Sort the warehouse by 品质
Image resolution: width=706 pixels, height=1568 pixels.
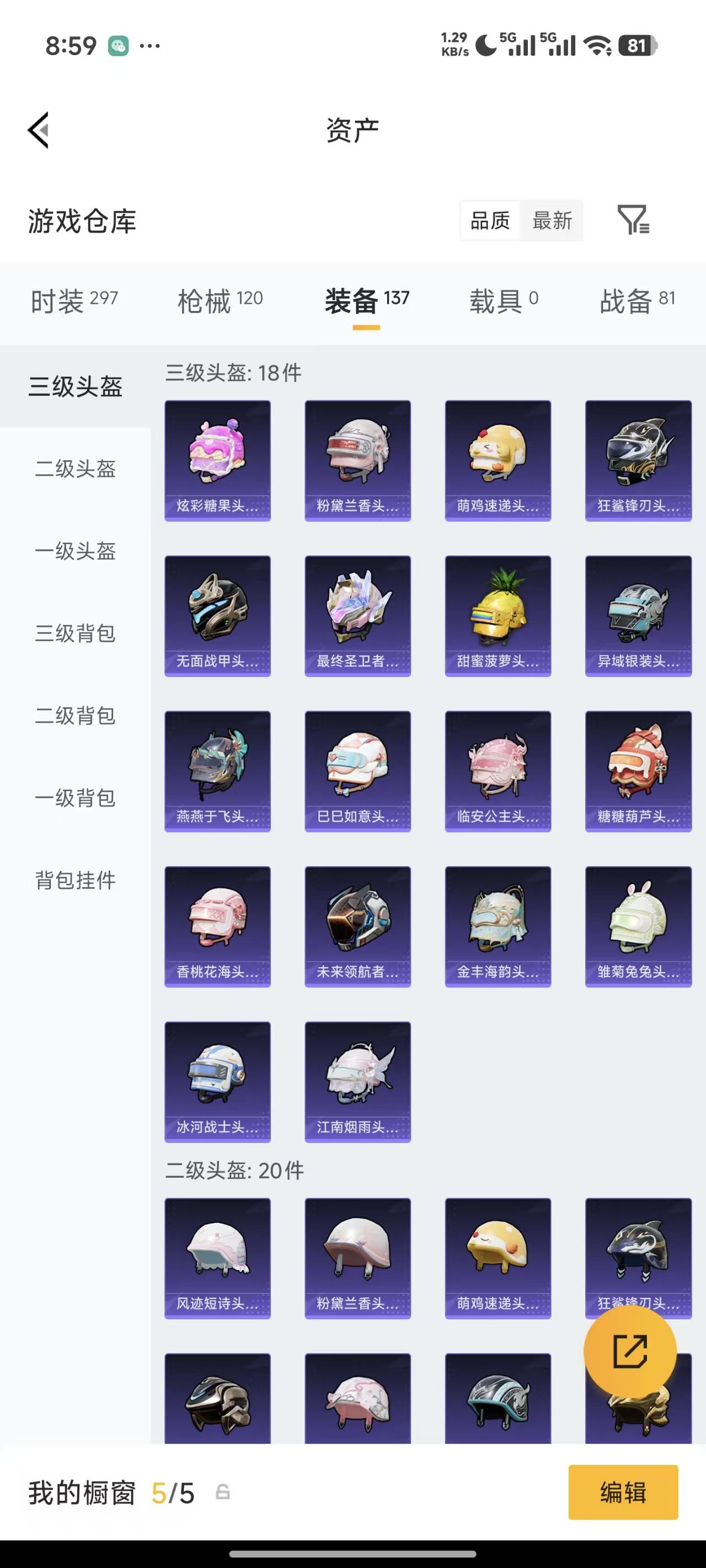(490, 221)
